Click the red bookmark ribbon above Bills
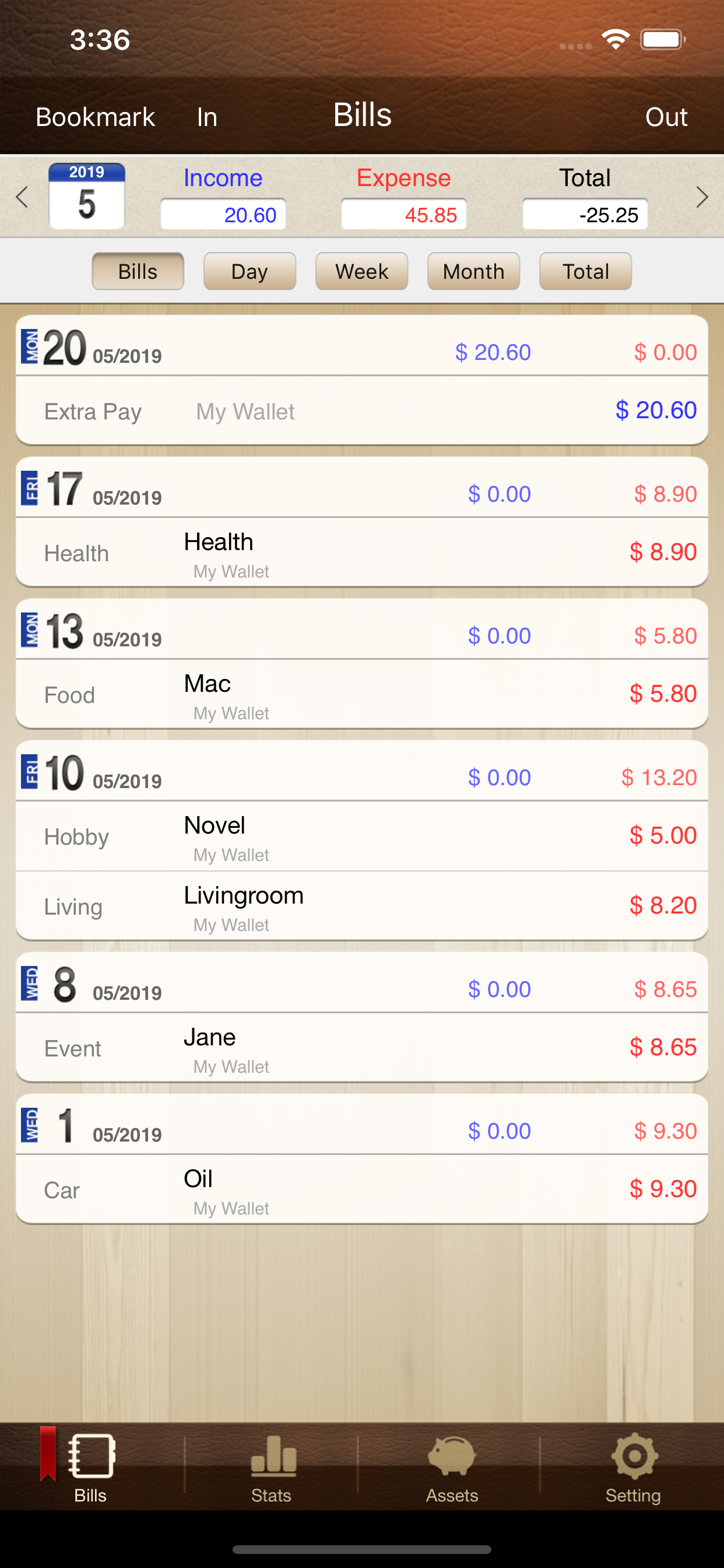The width and height of the screenshot is (724, 1568). 48,1455
